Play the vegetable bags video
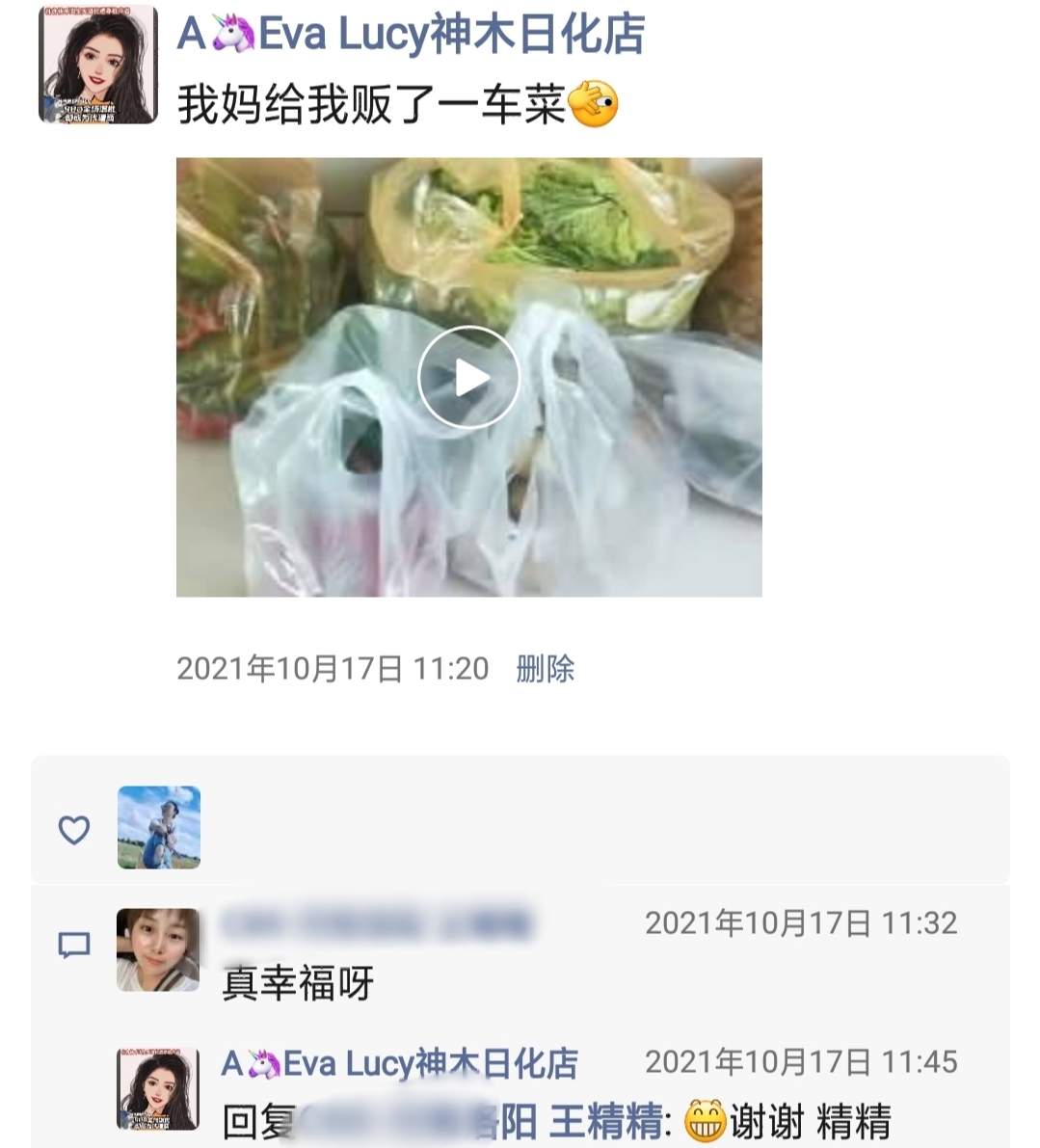The image size is (1040, 1148). (x=468, y=377)
